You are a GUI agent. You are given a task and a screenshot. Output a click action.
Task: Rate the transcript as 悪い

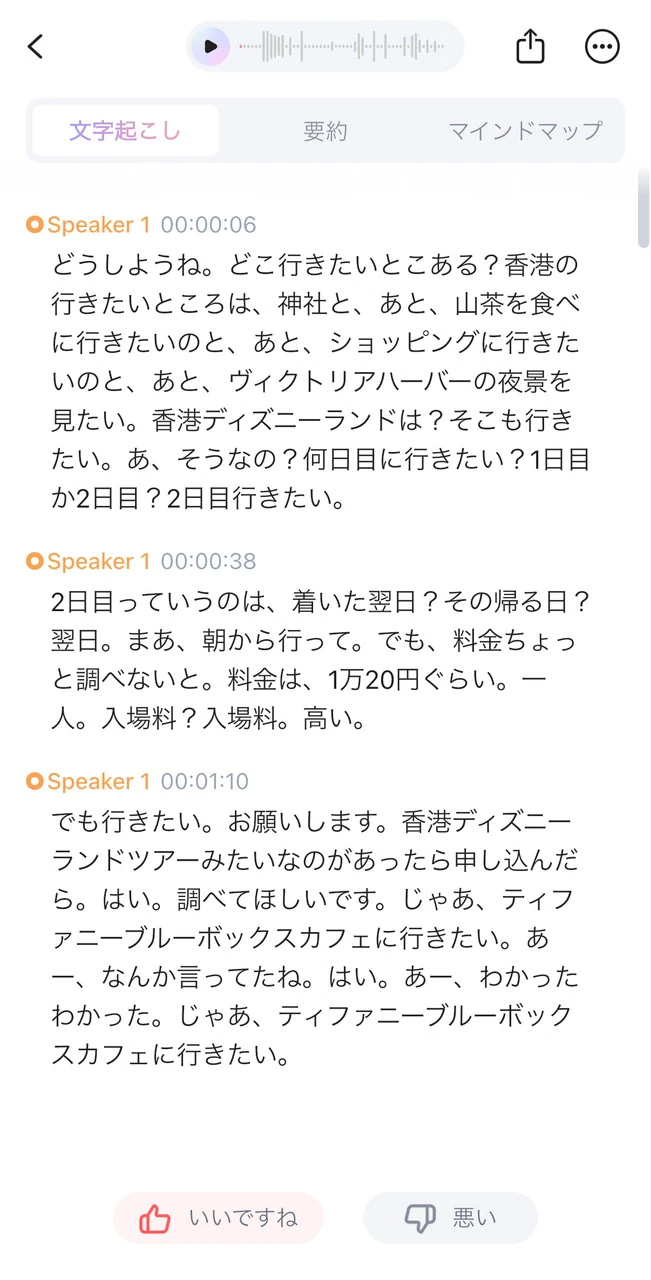(450, 1217)
